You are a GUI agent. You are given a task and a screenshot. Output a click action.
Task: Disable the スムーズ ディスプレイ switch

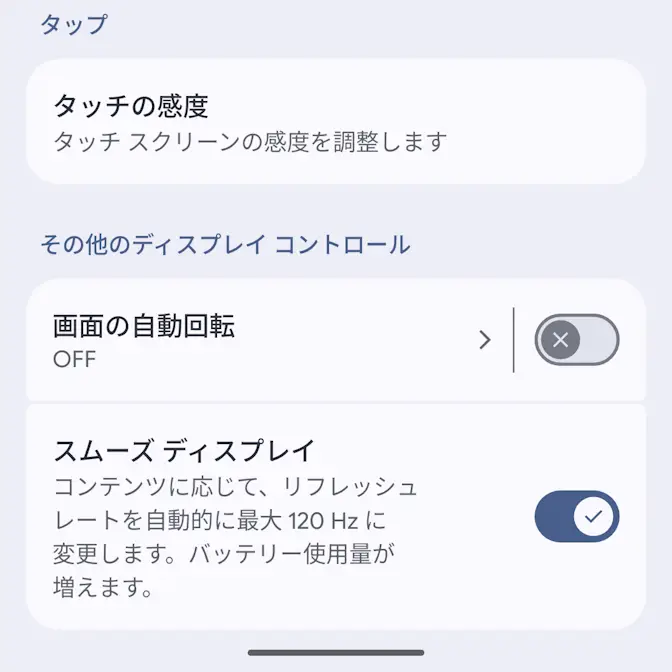[577, 516]
